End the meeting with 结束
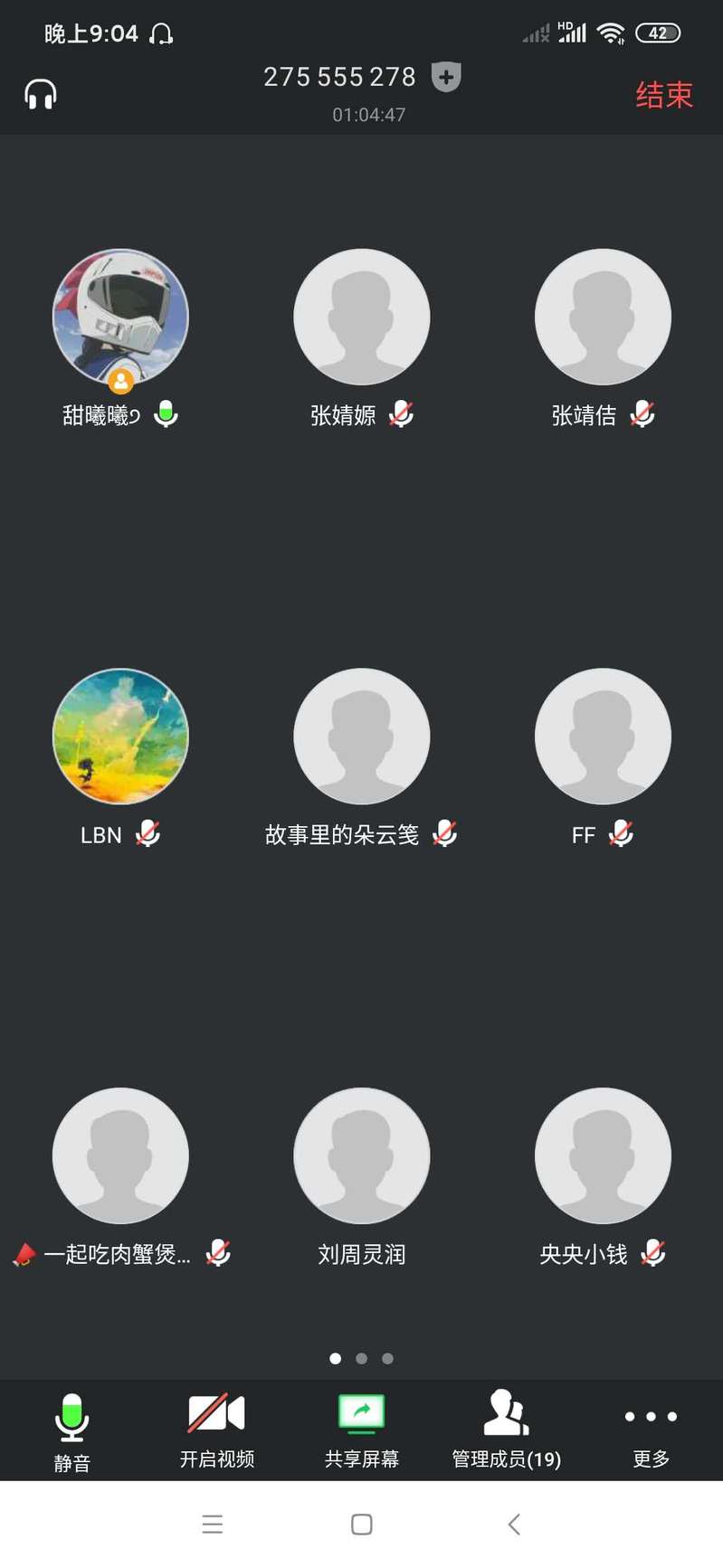Viewport: 723px width, 1568px height. (663, 95)
